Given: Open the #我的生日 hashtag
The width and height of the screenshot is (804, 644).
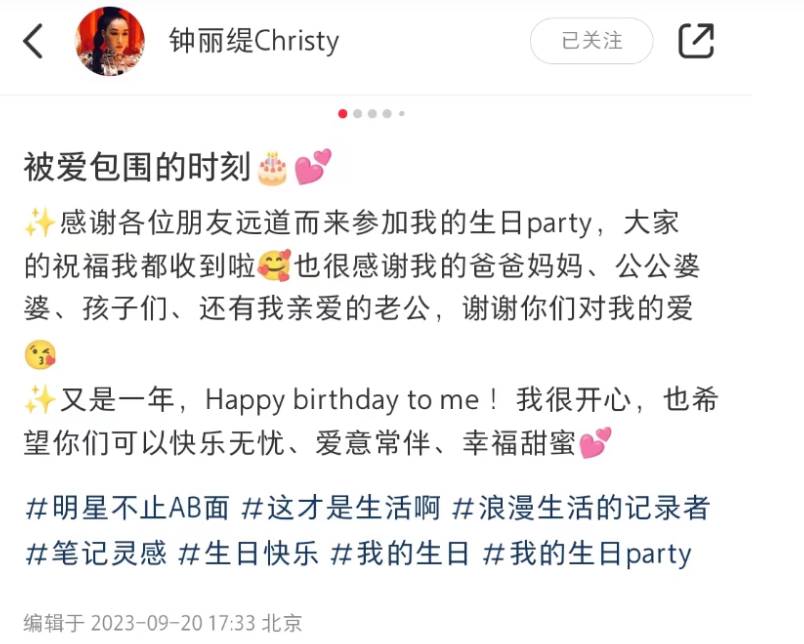Looking at the screenshot, I should [401, 553].
